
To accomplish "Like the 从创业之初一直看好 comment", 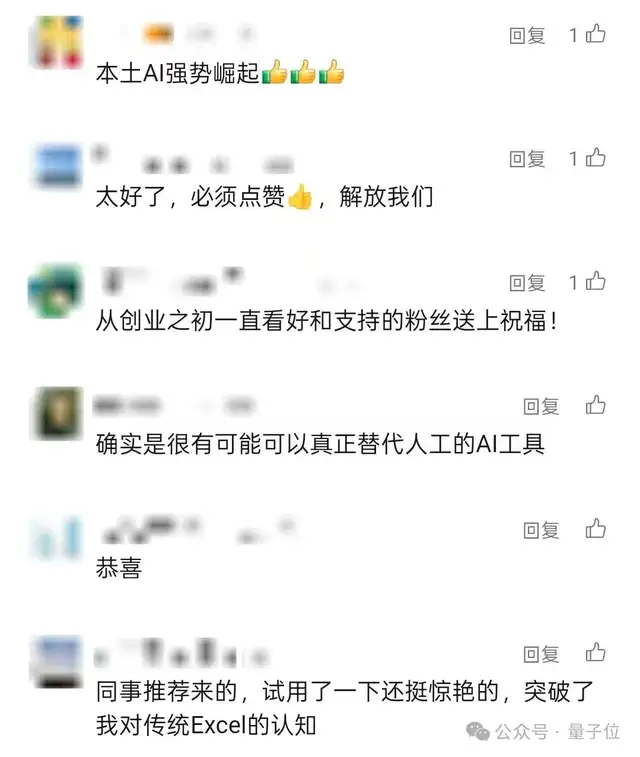I will pyautogui.click(x=596, y=282).
